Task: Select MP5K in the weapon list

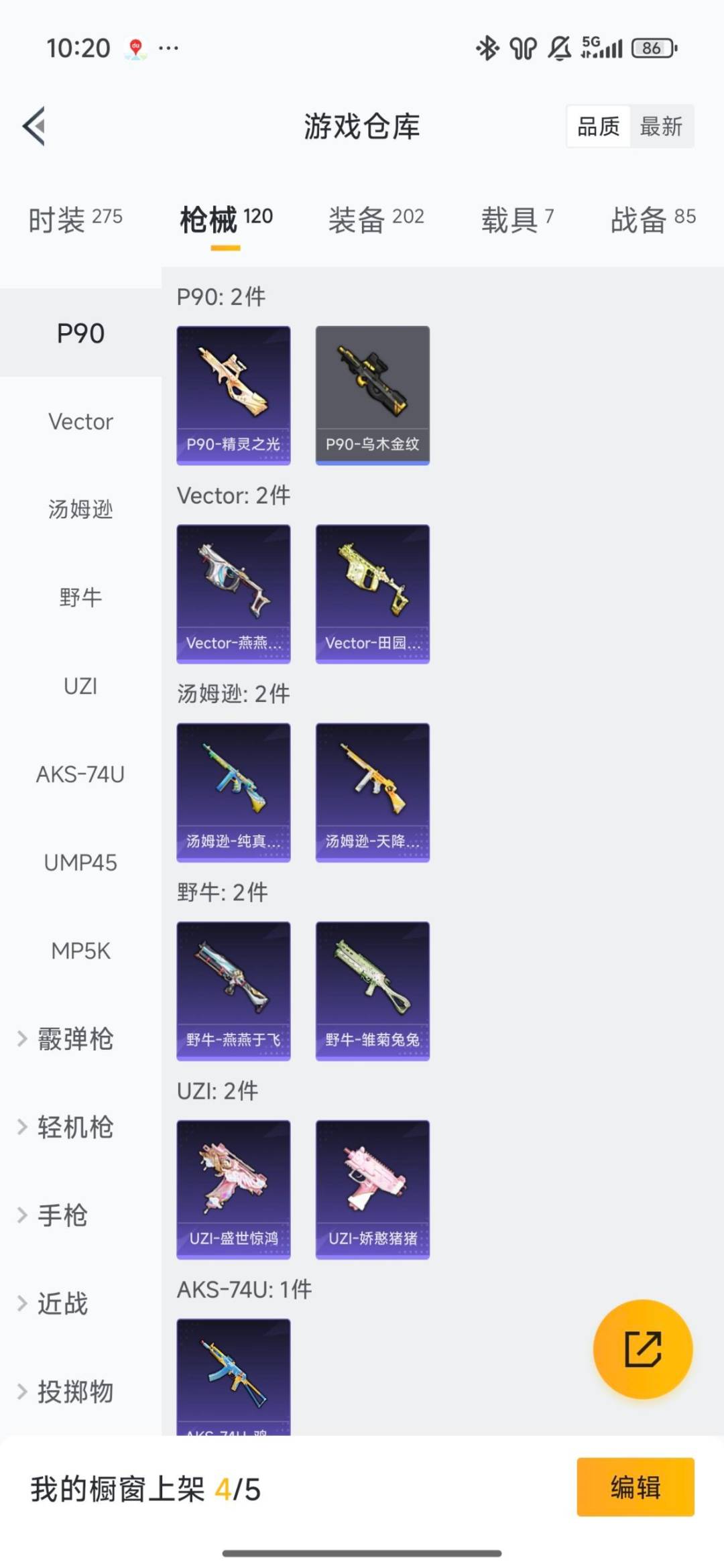Action: click(80, 951)
